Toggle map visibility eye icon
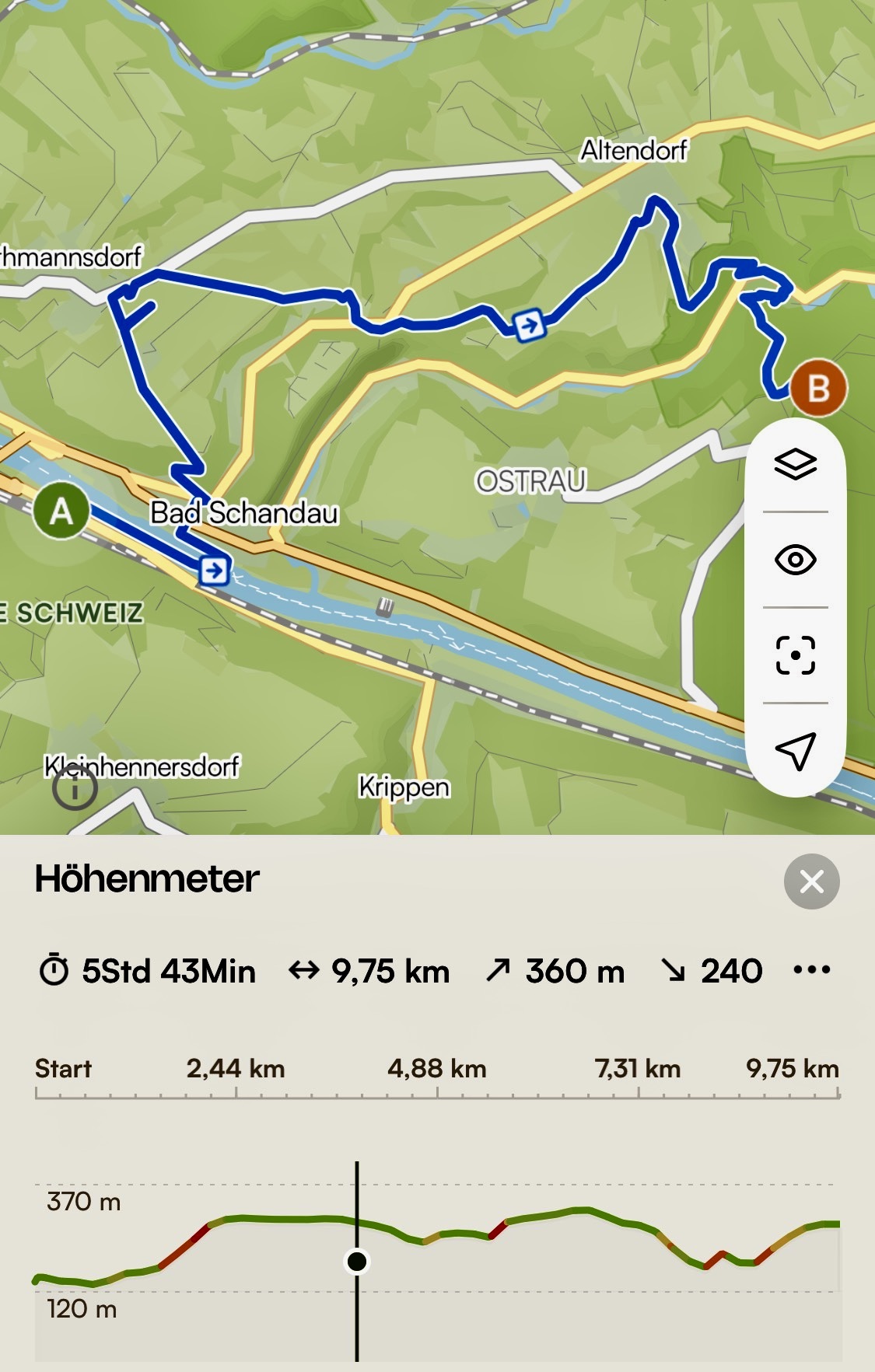 point(795,560)
